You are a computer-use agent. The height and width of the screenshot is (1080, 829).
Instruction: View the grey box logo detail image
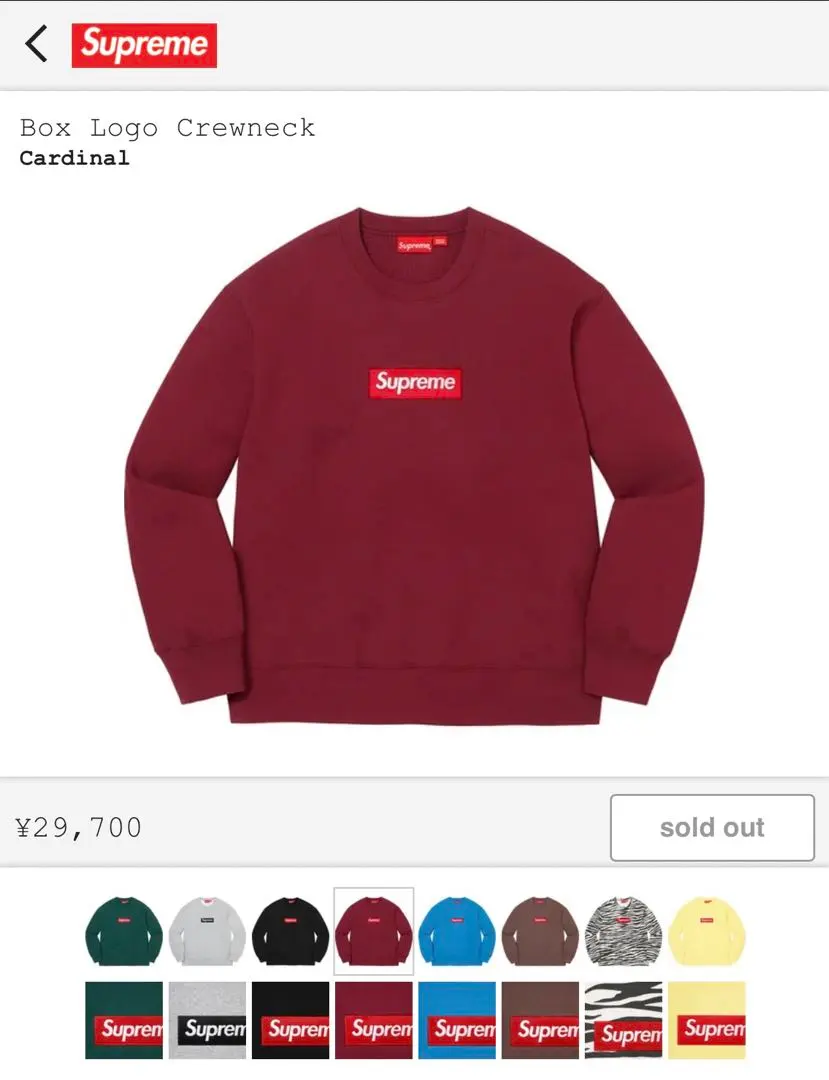point(207,1020)
